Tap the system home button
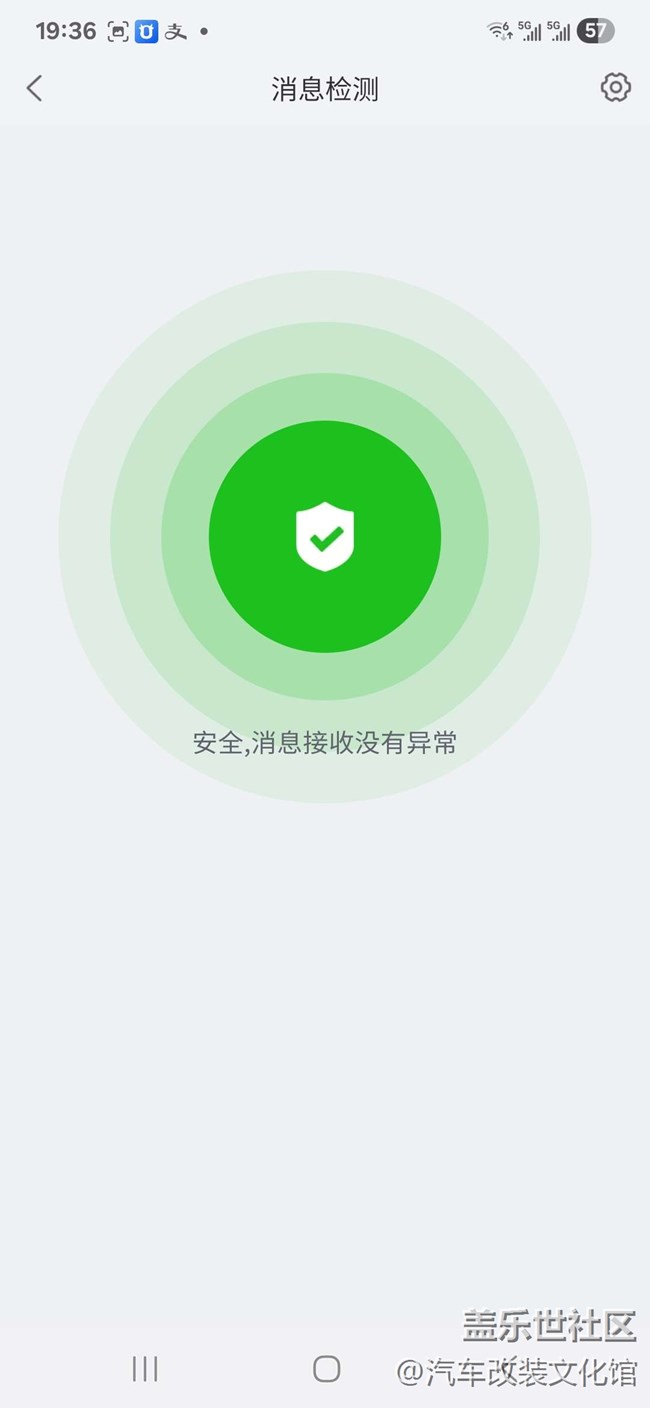The width and height of the screenshot is (650, 1408). [326, 1369]
